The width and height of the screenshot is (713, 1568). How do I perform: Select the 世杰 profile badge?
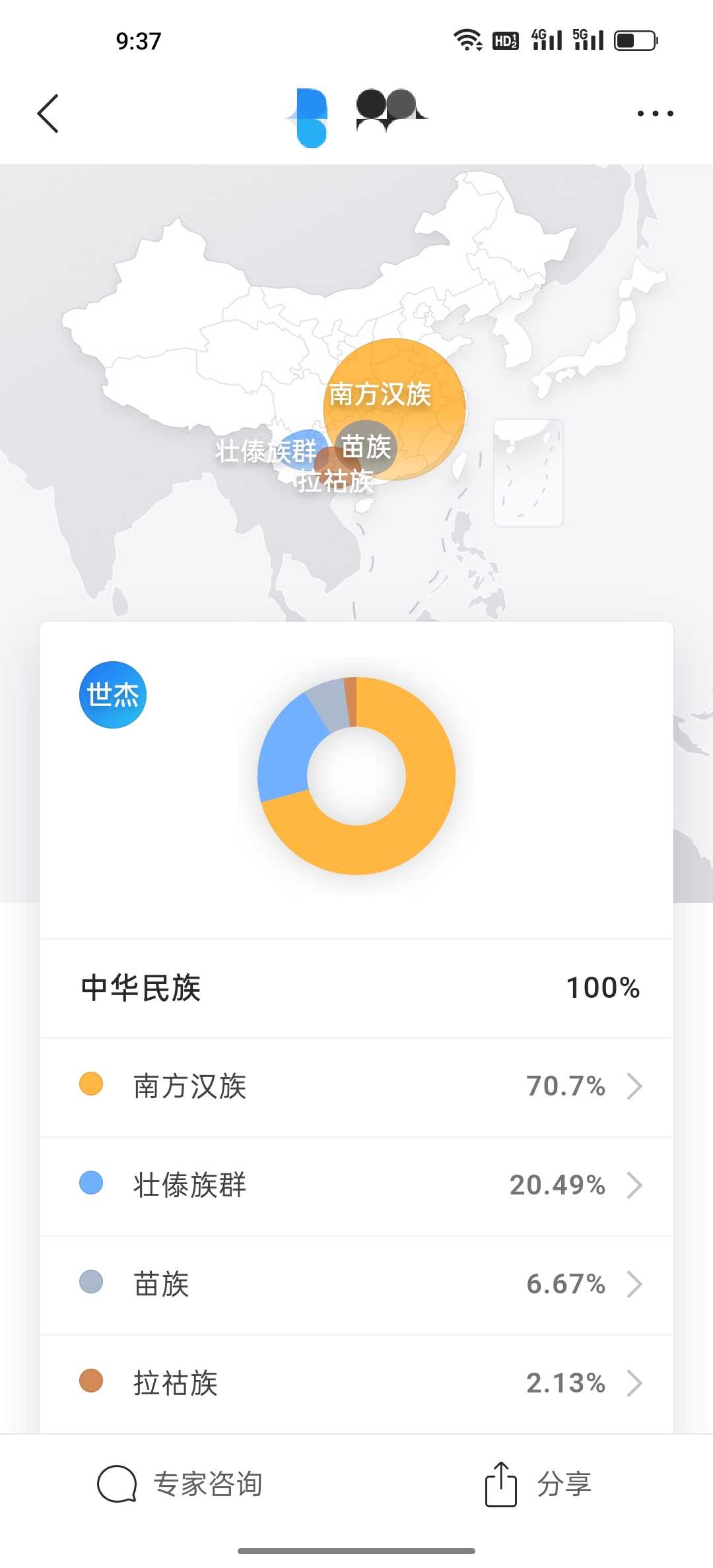coord(113,695)
